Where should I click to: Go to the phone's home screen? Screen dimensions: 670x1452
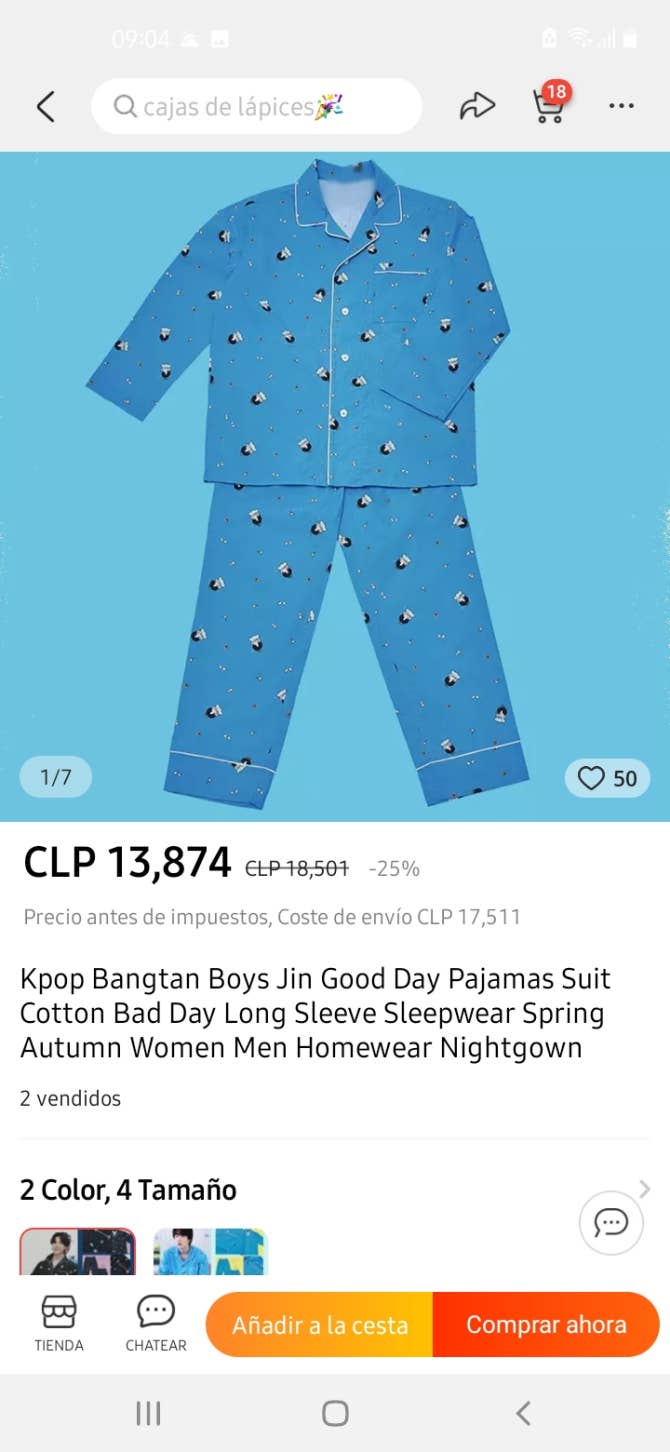pyautogui.click(x=335, y=1413)
